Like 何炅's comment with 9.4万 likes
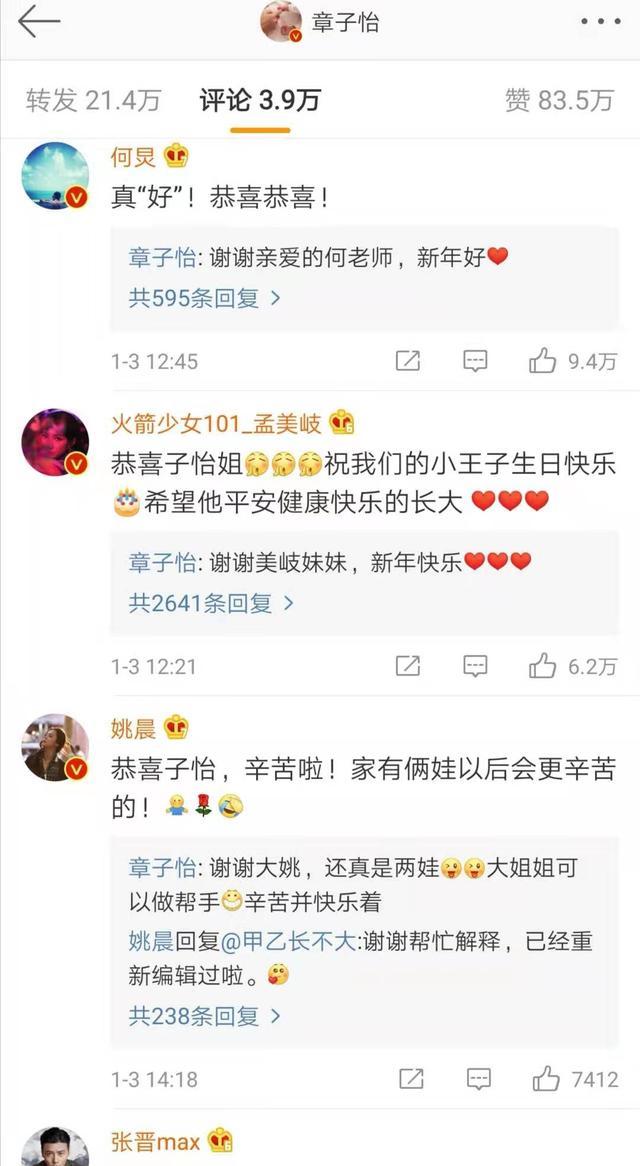The height and width of the screenshot is (1166, 640). 572,361
